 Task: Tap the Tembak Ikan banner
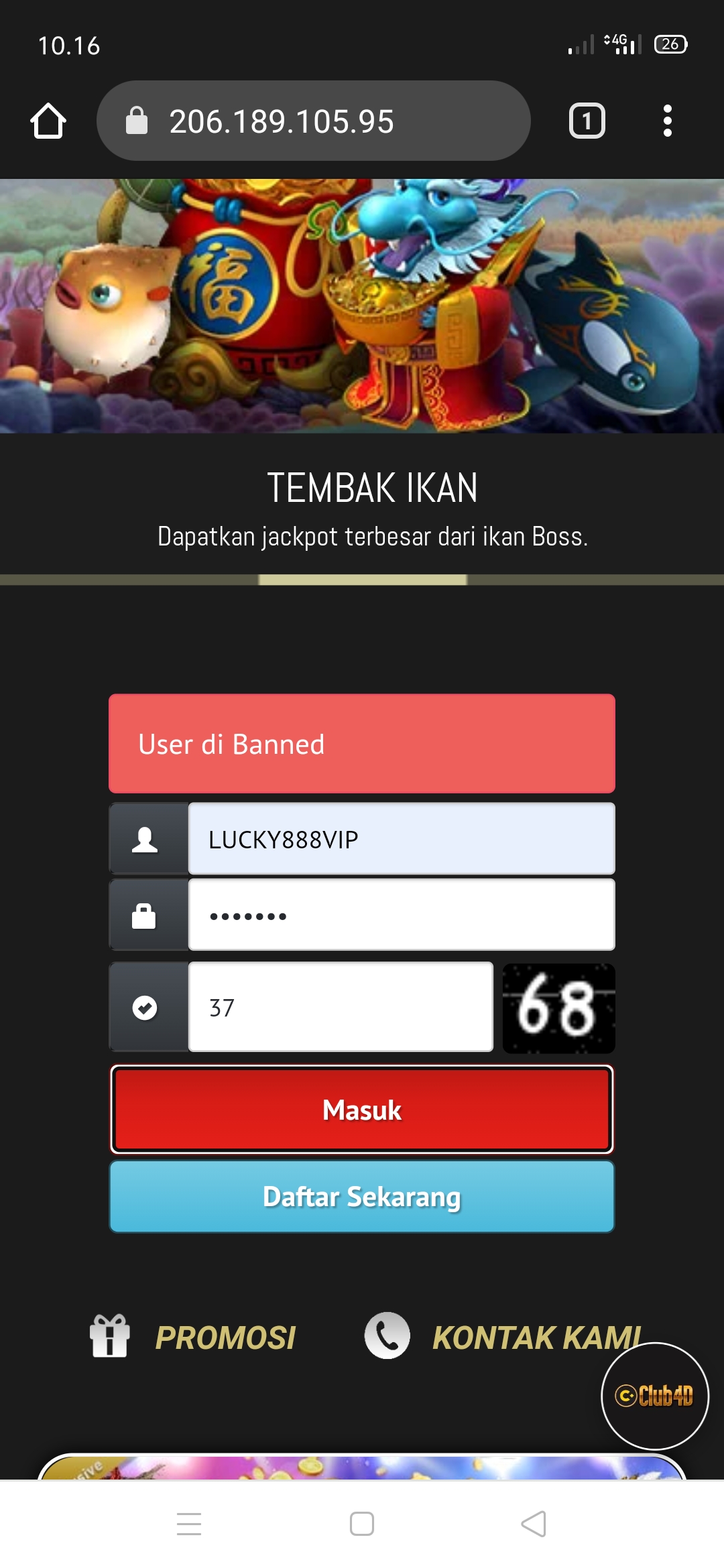click(362, 306)
